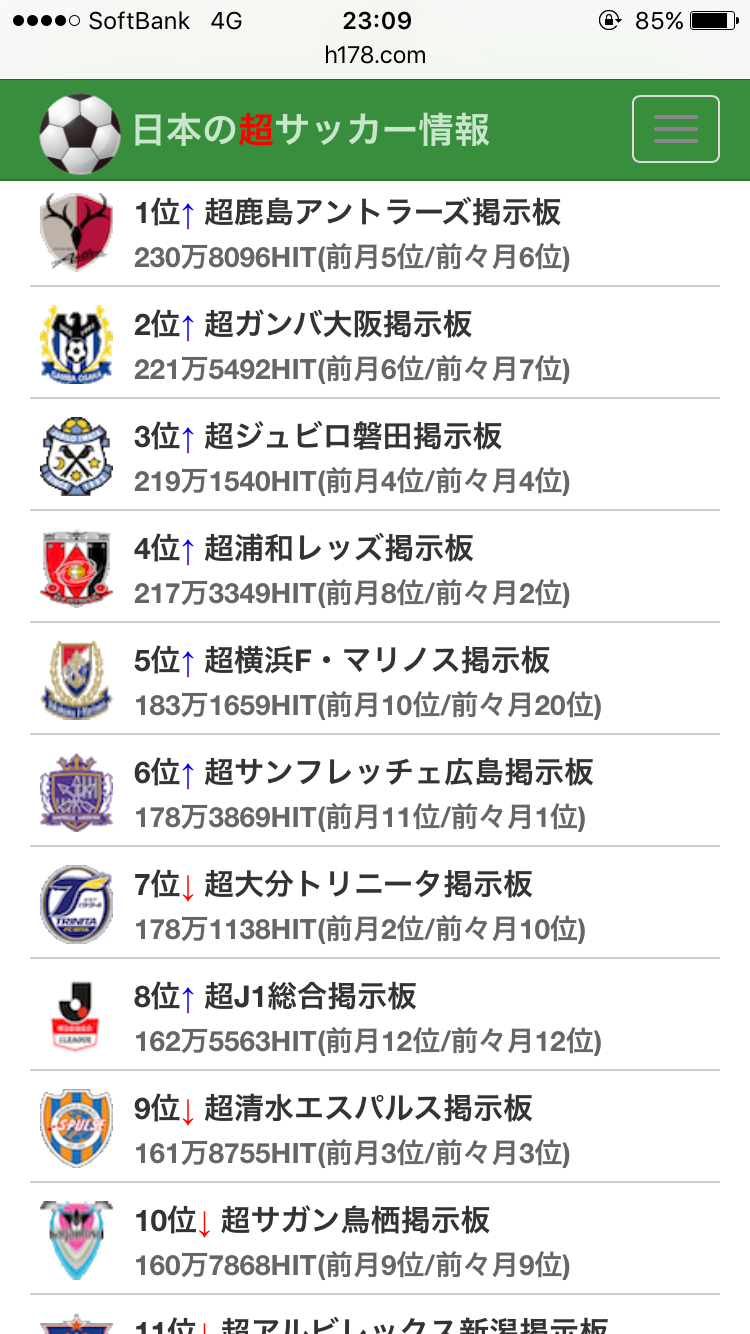Tap the 日本の超サッカー情報 site title

pos(311,131)
